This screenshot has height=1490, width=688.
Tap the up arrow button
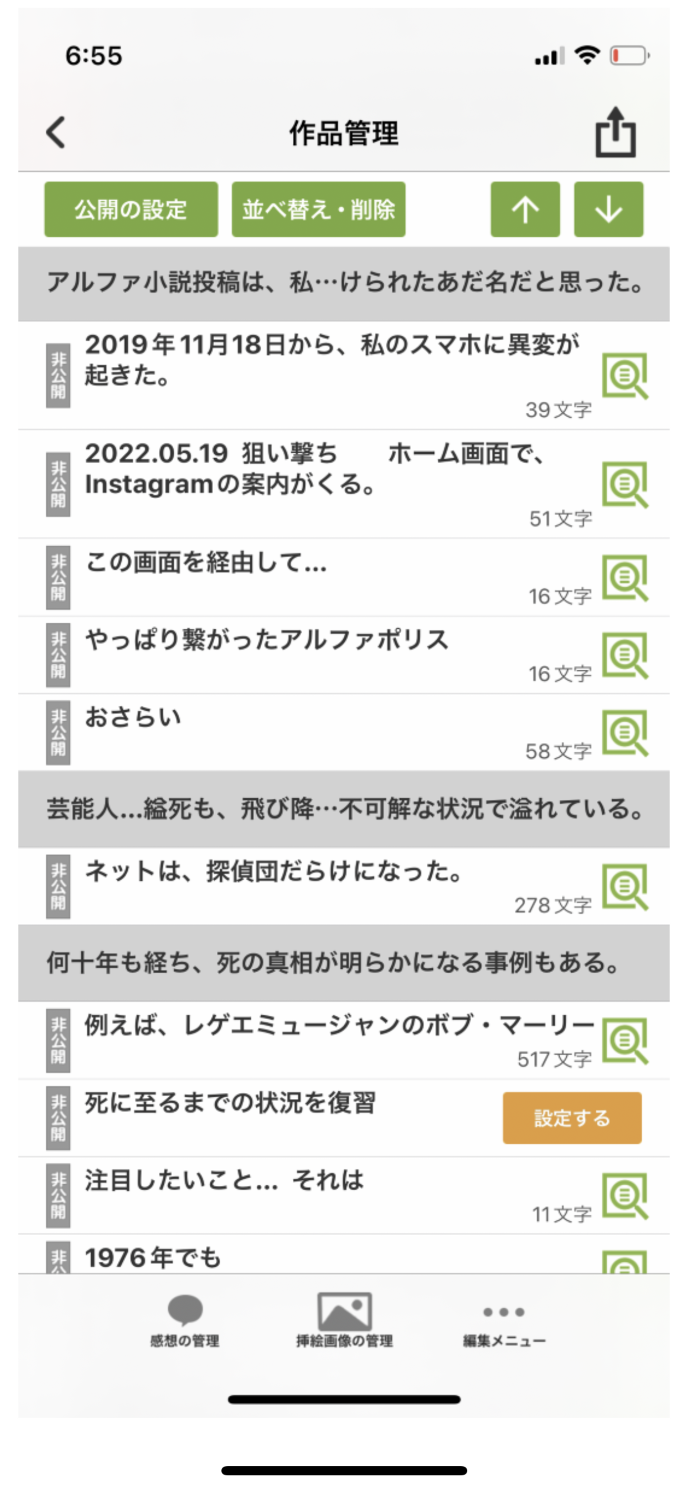pos(525,210)
